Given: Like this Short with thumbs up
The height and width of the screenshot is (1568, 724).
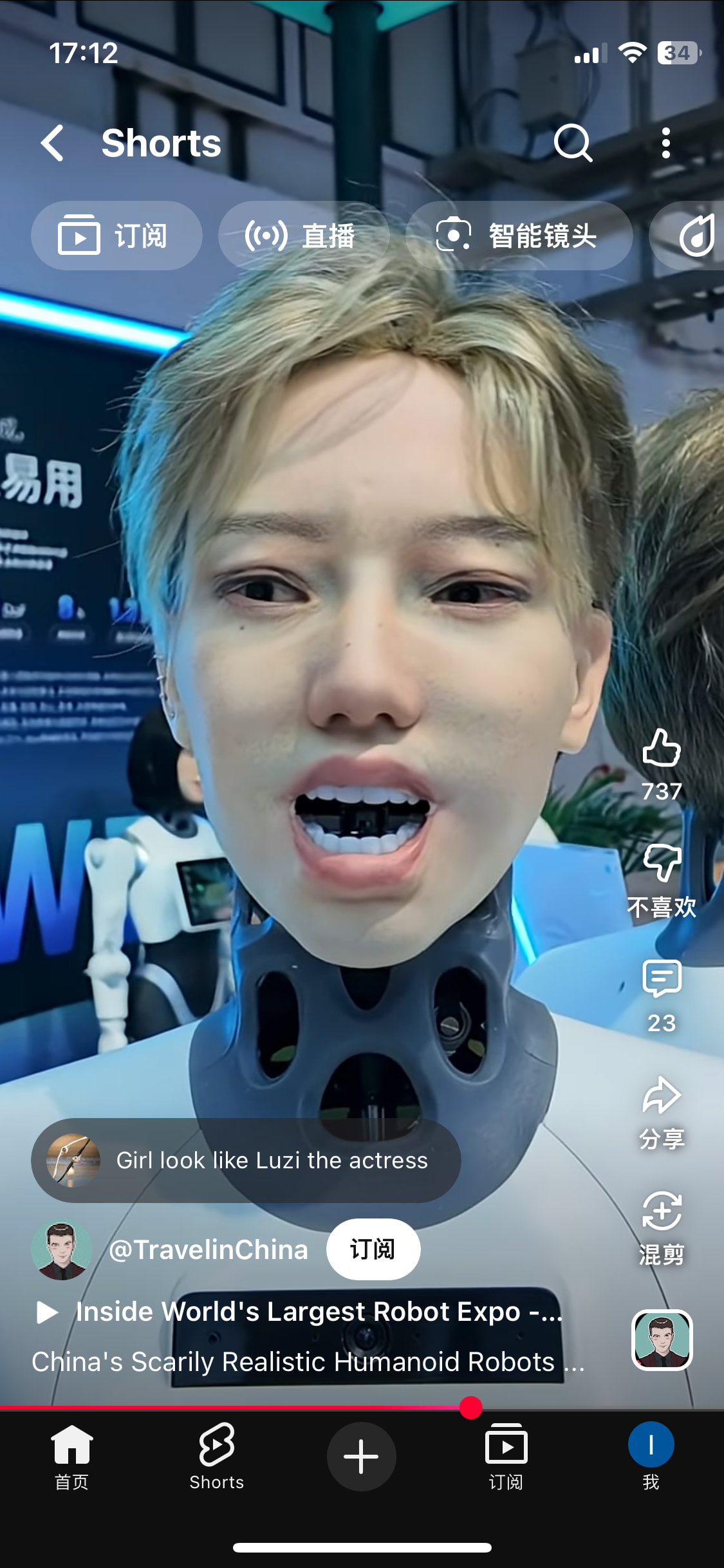Looking at the screenshot, I should (662, 765).
